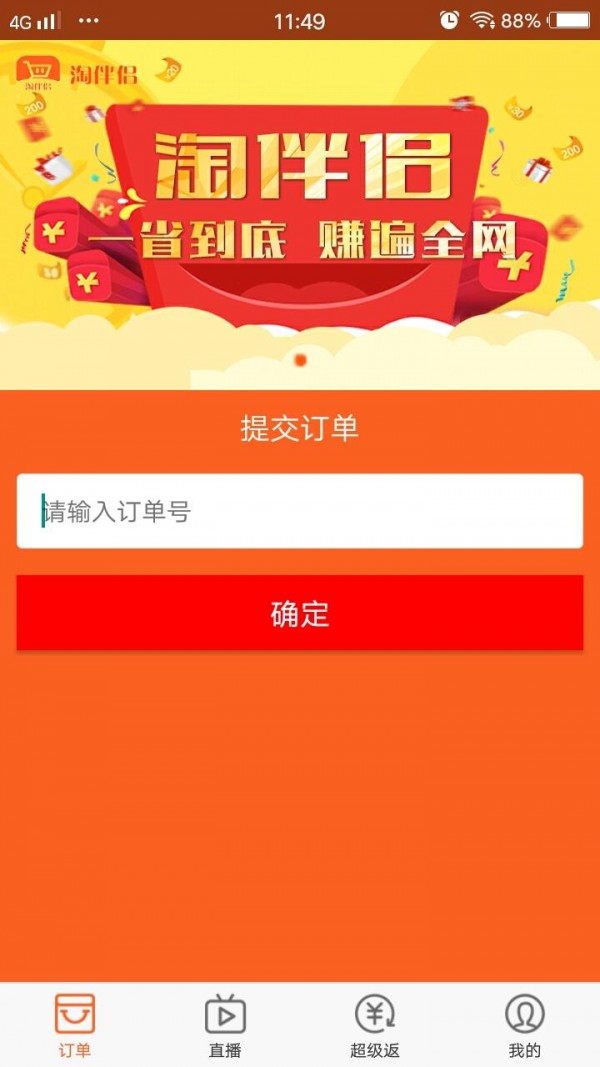Tap the 请输入订单号 order number field
The height and width of the screenshot is (1067, 600).
300,511
